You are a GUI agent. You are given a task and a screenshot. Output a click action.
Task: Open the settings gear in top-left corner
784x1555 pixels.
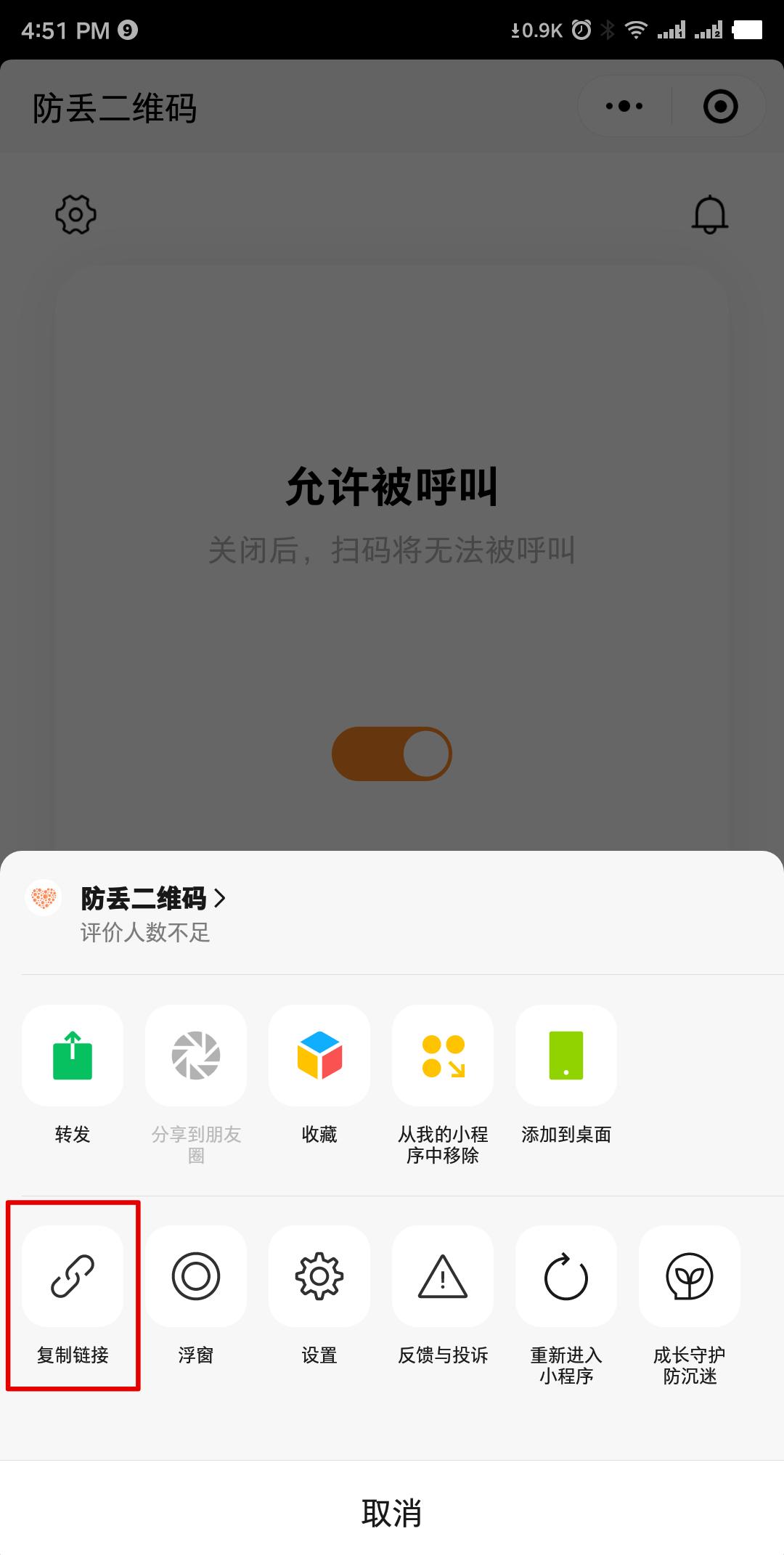(75, 213)
